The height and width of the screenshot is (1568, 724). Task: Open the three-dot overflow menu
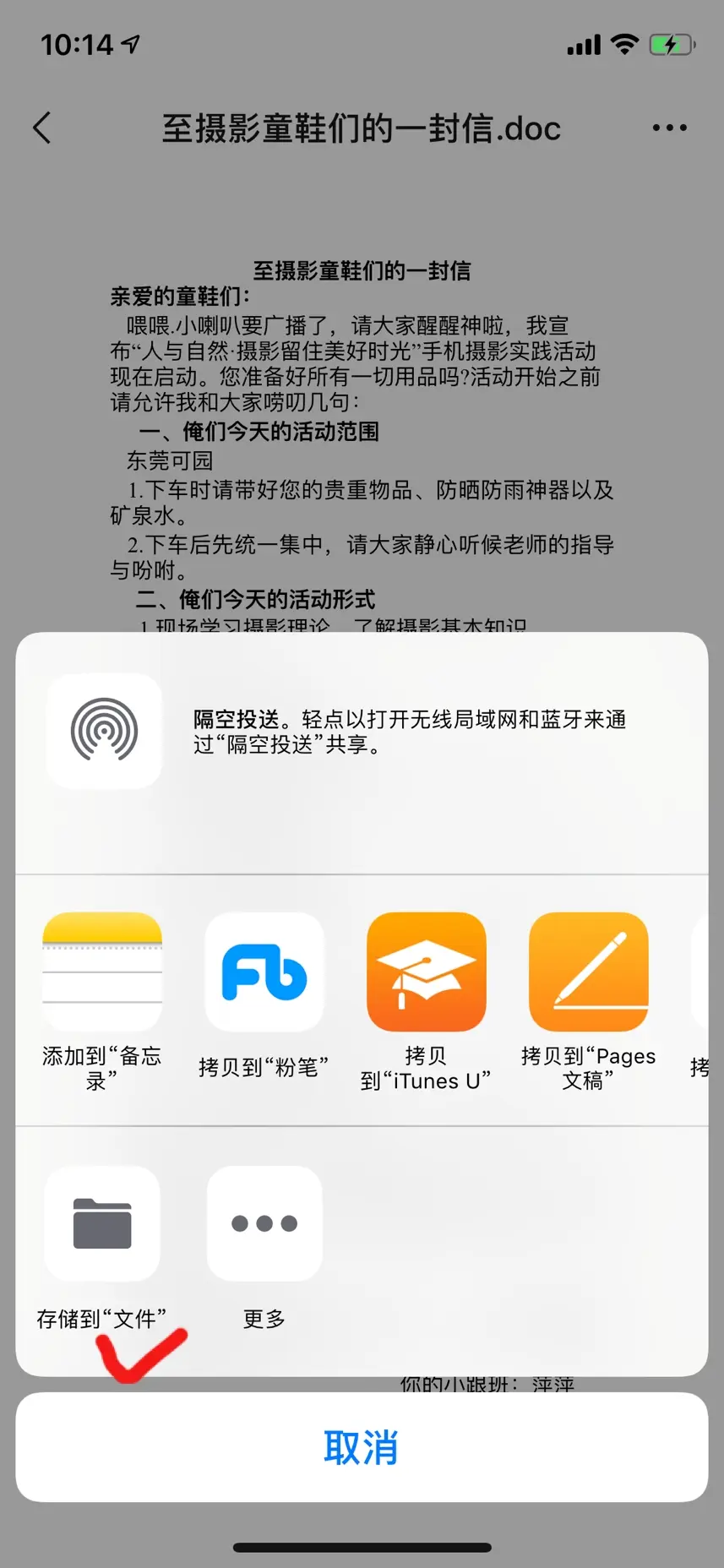pyautogui.click(x=669, y=128)
